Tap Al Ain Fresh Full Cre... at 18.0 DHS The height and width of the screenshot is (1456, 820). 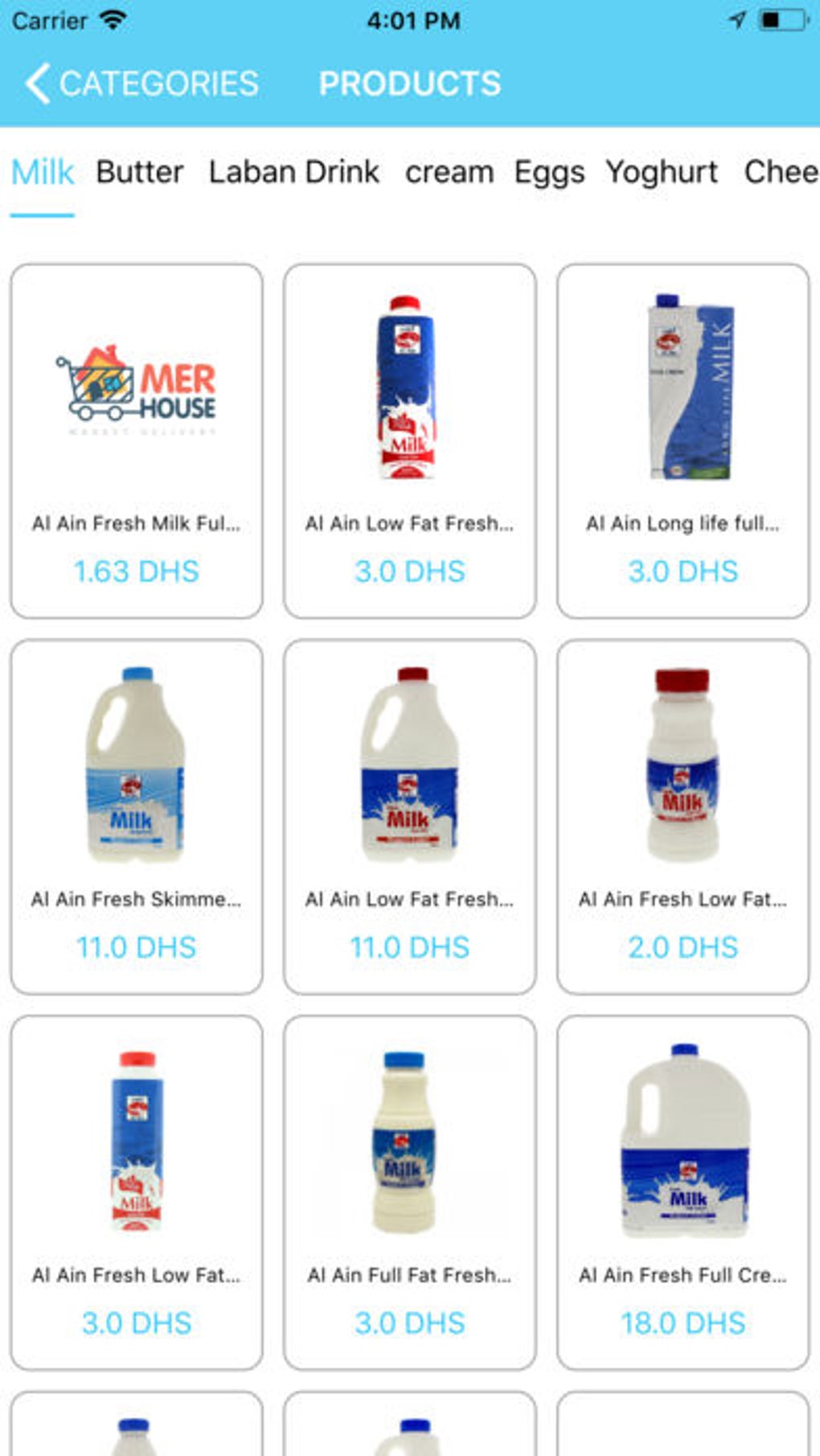pyautogui.click(x=683, y=1191)
